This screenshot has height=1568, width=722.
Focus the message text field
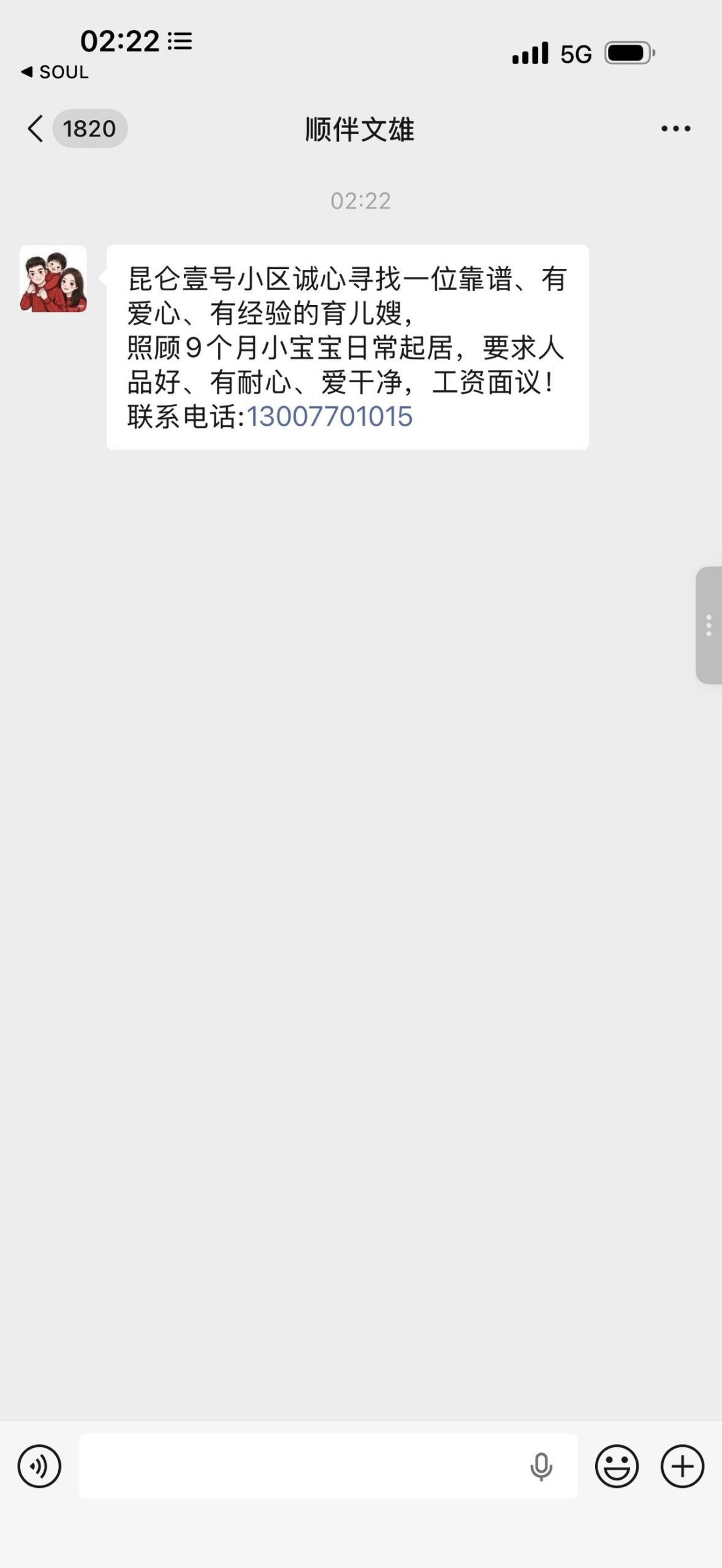point(300,1466)
